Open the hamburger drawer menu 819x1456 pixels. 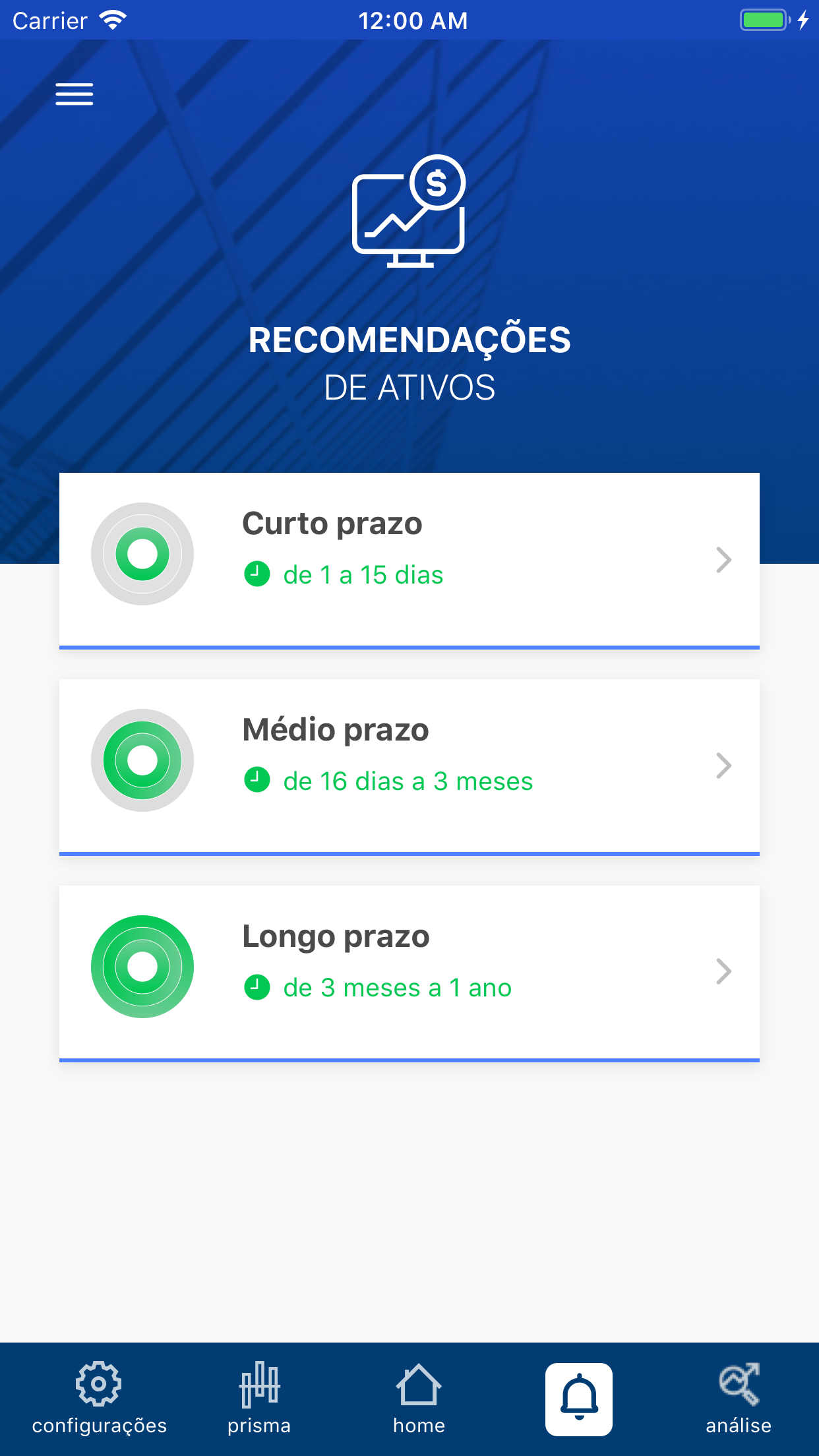74,94
